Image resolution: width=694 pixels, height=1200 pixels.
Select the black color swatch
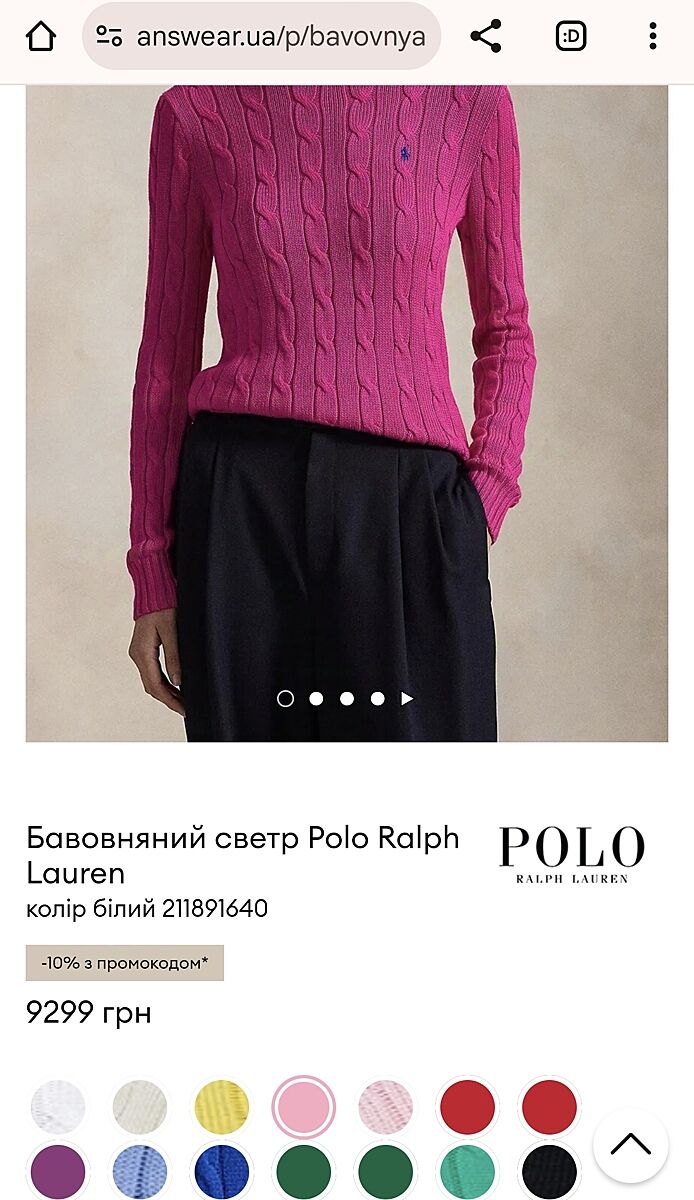coord(549,1171)
